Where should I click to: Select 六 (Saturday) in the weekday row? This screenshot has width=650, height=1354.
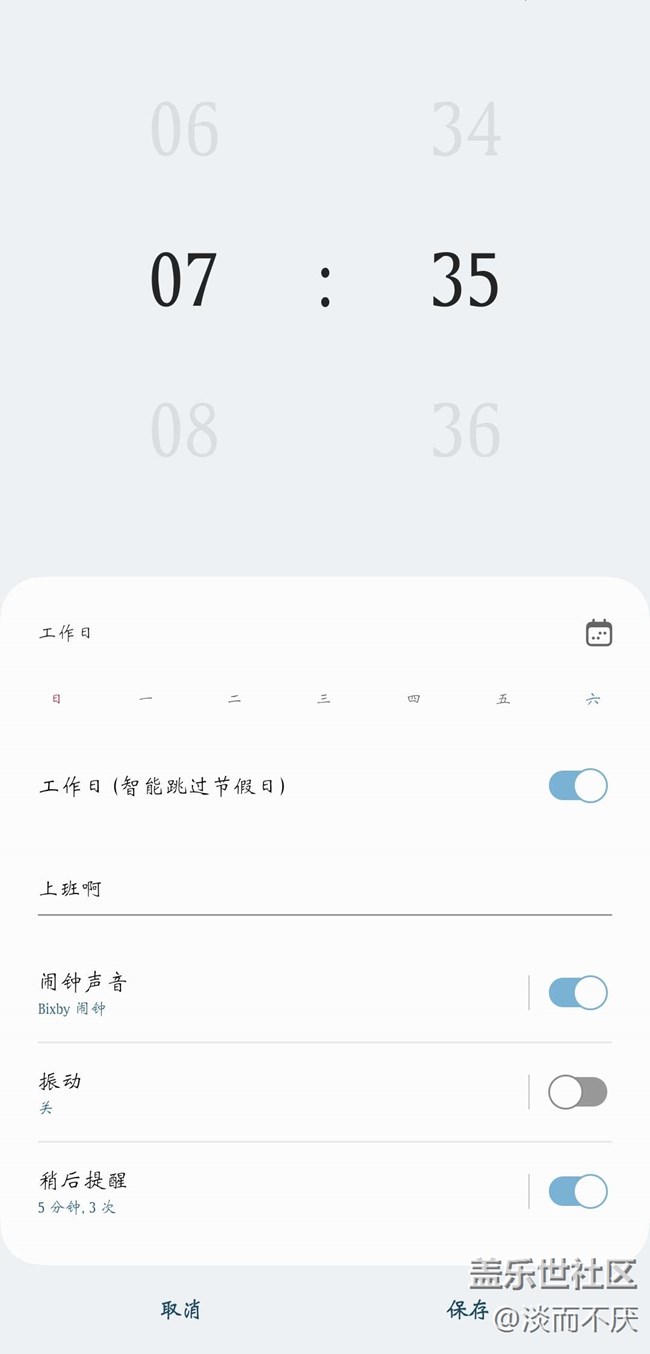593,699
